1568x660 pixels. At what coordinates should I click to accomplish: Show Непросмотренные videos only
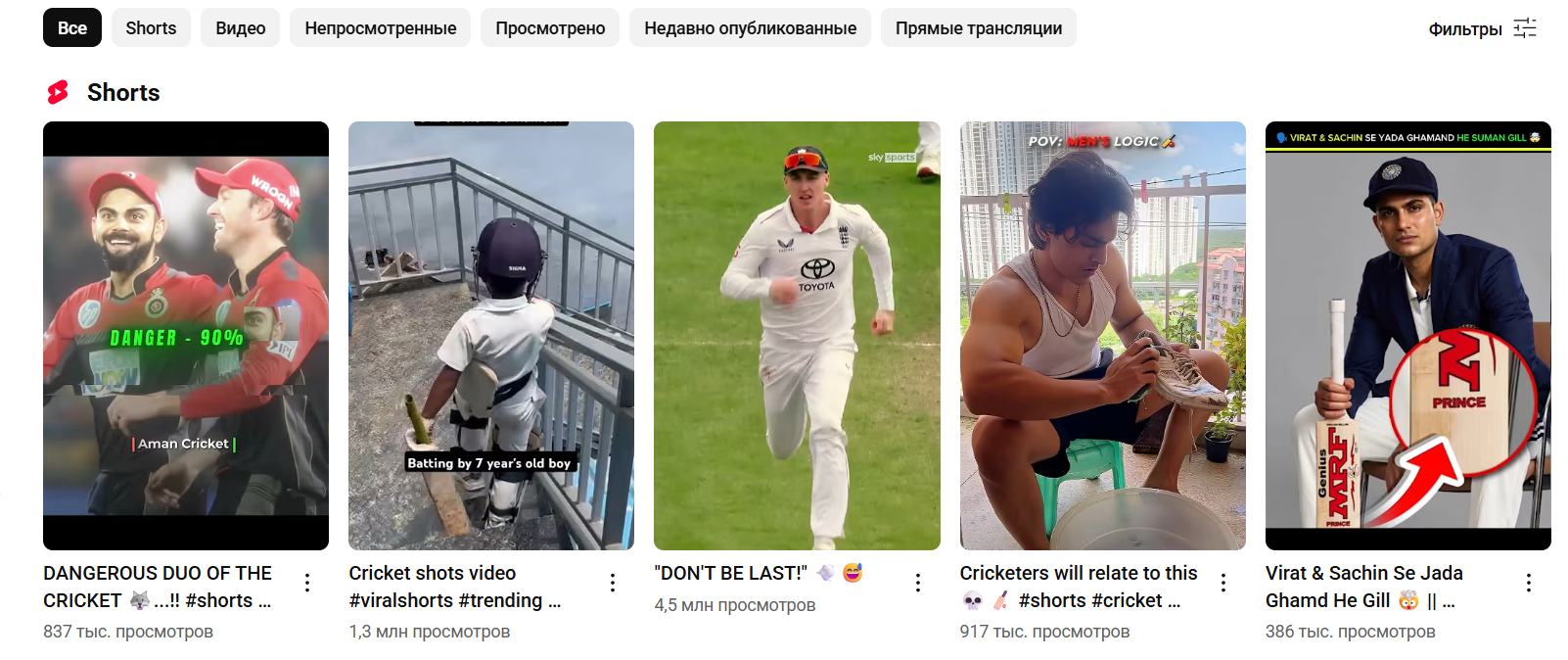tap(380, 28)
